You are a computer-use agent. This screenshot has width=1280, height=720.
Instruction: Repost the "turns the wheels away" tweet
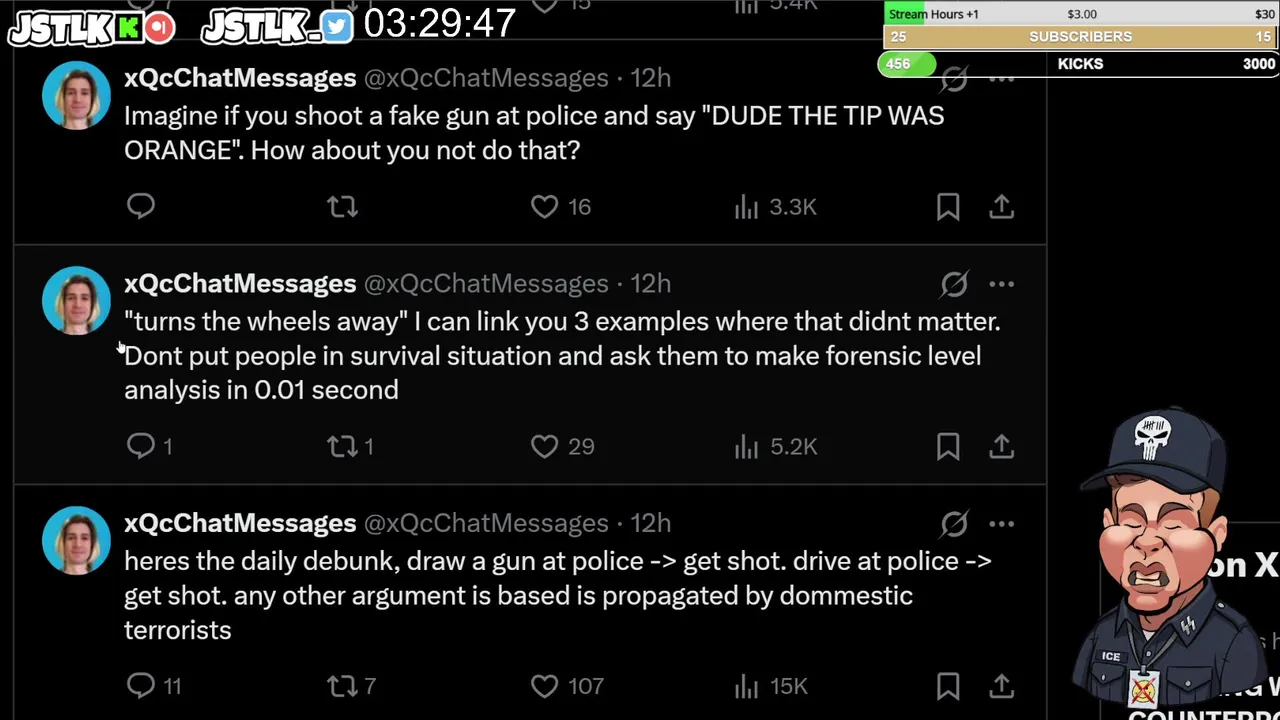[351, 446]
